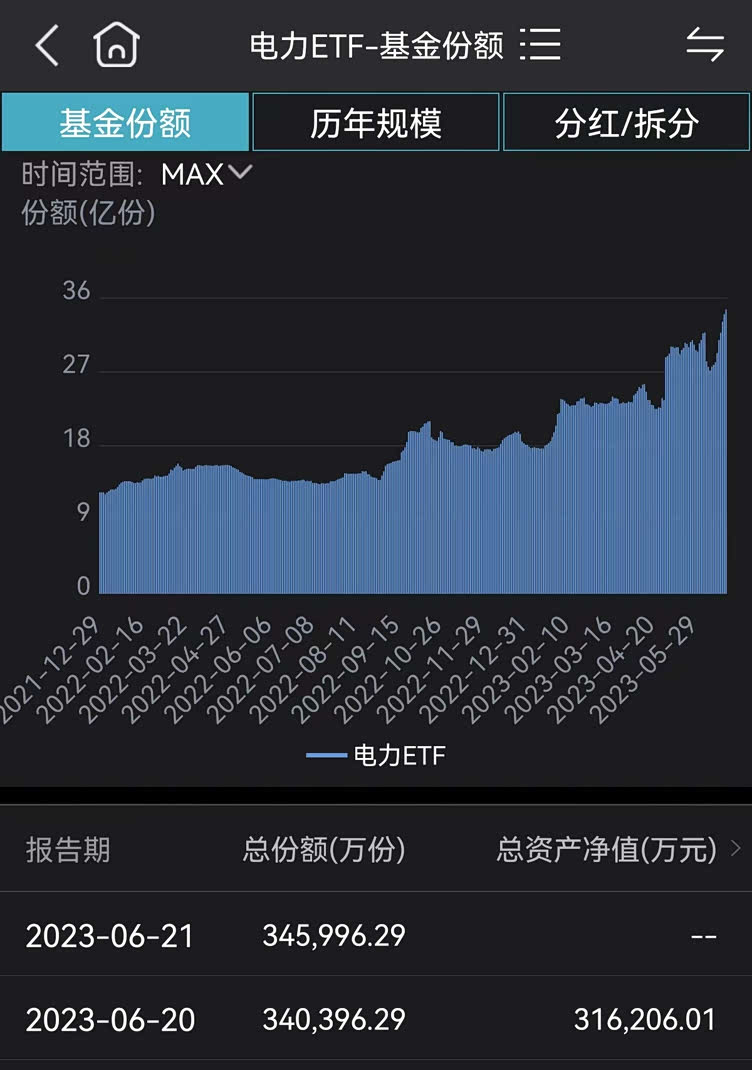Screen dimensions: 752x1070
Task: Tap the compare/swap arrows icon top right
Action: click(x=703, y=45)
